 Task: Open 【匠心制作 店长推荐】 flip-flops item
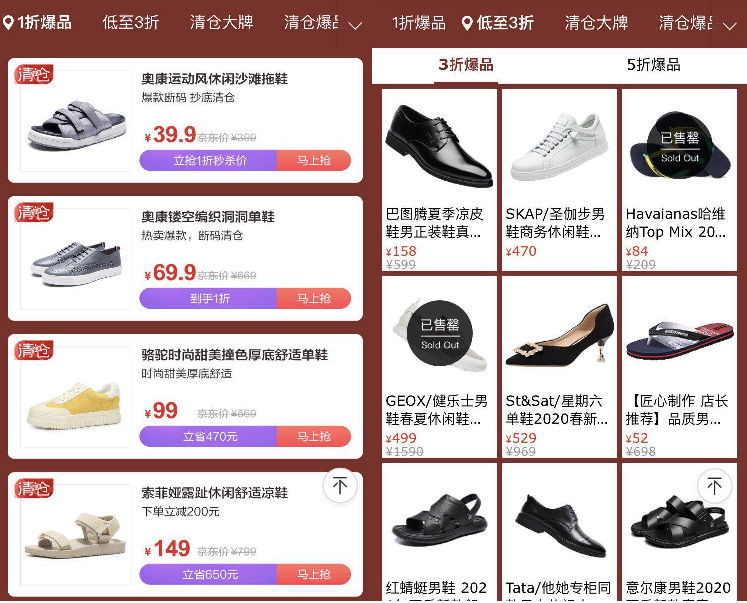pos(679,367)
